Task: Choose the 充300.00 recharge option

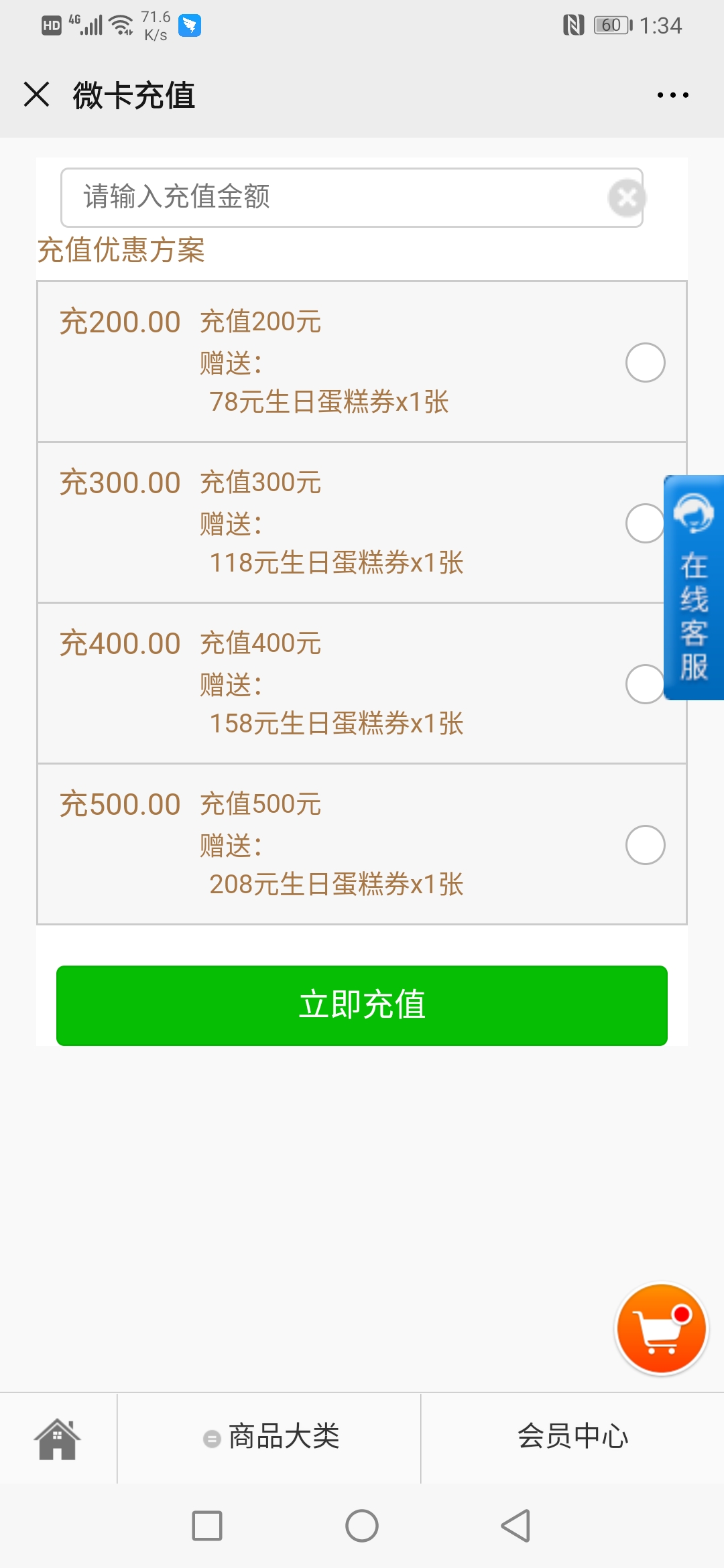Action: (x=642, y=523)
